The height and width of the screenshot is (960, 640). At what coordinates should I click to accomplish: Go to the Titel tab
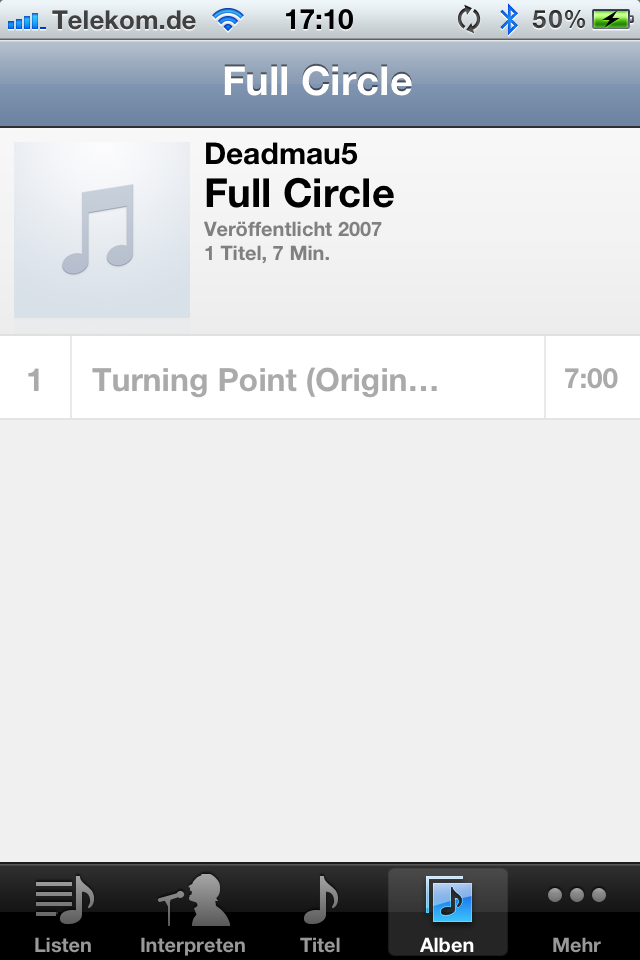[x=320, y=912]
